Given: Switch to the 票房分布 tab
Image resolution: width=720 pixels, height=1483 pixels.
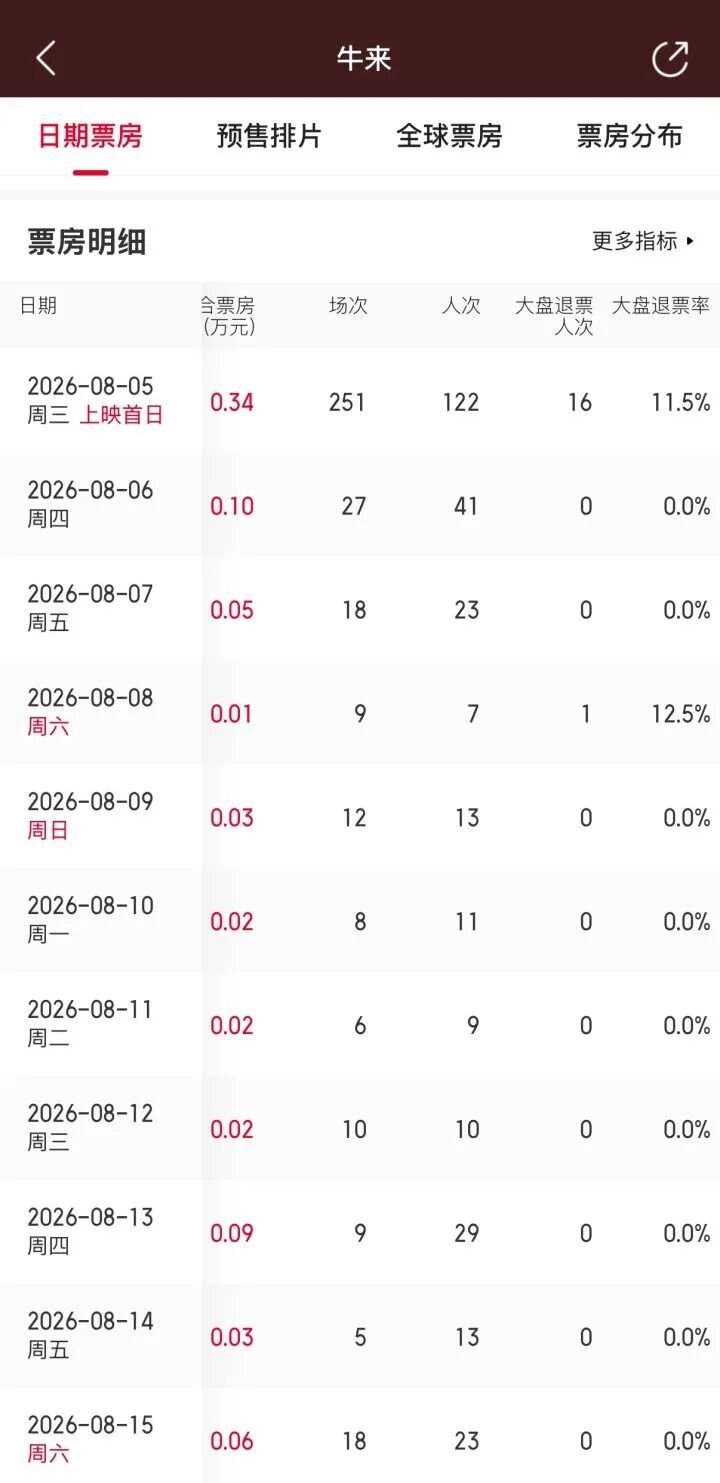Looking at the screenshot, I should (x=629, y=136).
